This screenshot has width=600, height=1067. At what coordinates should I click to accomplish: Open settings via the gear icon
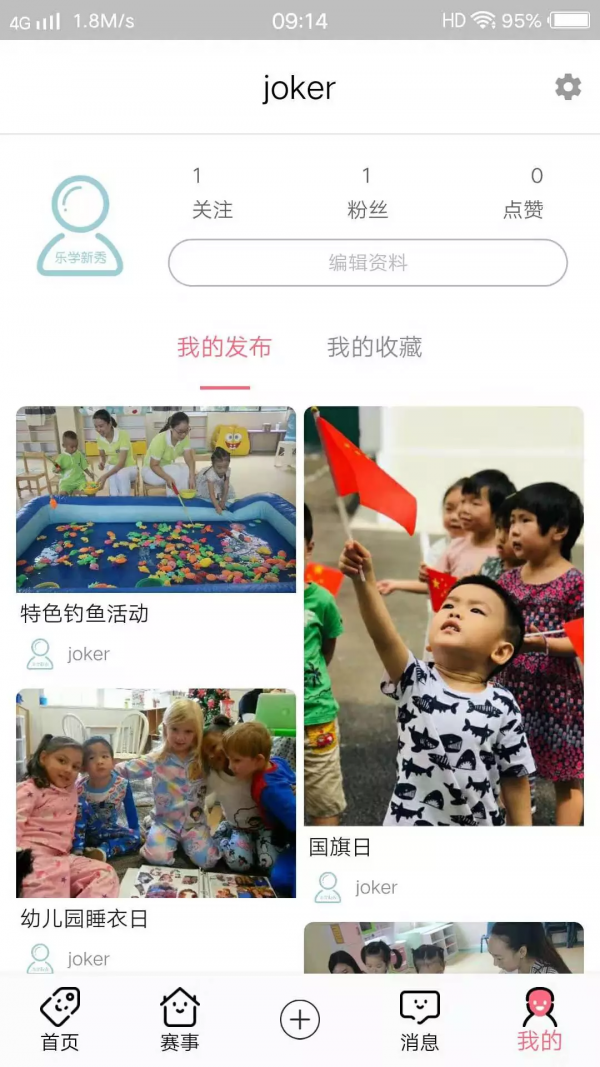[x=568, y=87]
